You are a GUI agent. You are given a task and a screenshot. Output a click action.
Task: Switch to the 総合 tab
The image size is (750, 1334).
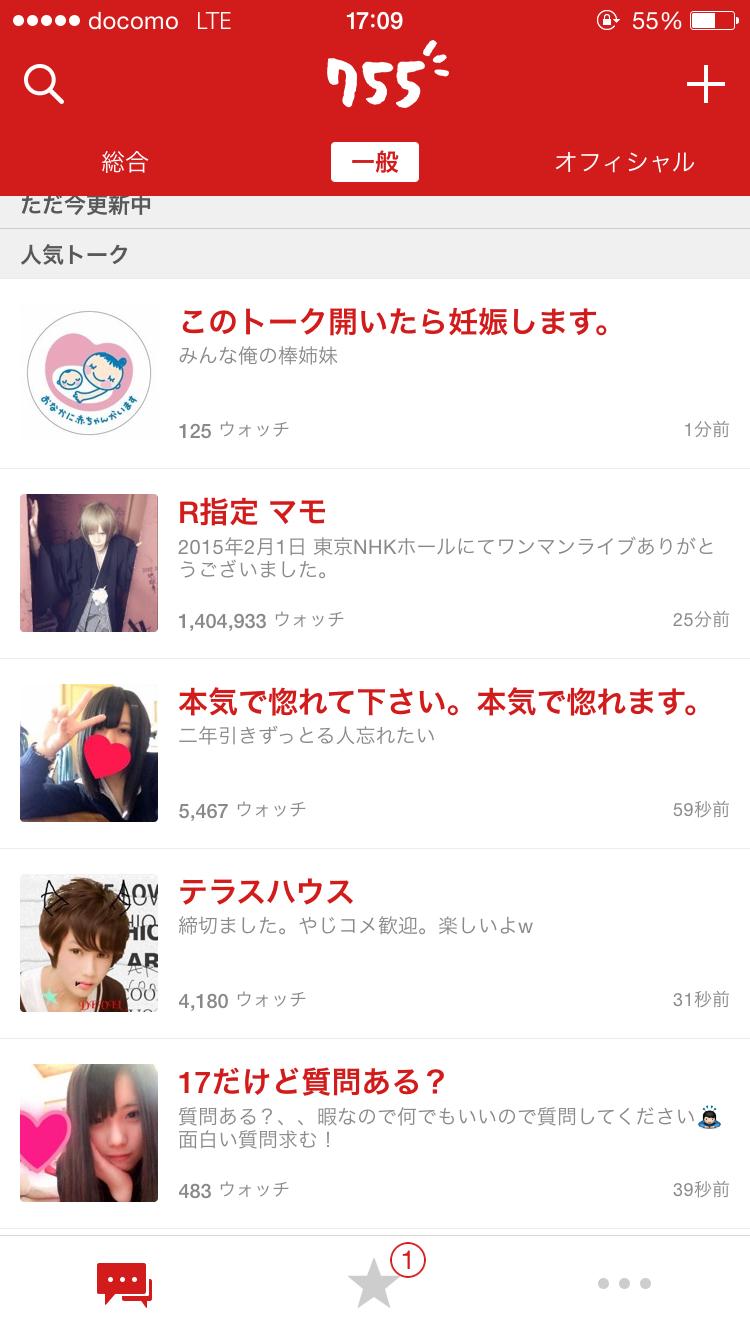coord(125,162)
